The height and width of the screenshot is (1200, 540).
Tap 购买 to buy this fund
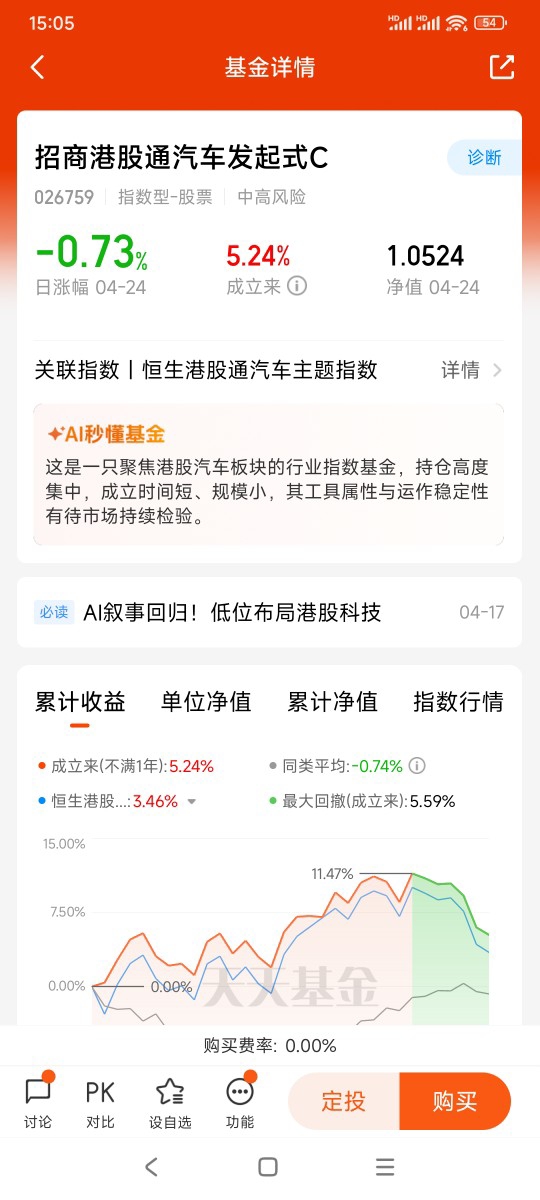click(455, 1101)
